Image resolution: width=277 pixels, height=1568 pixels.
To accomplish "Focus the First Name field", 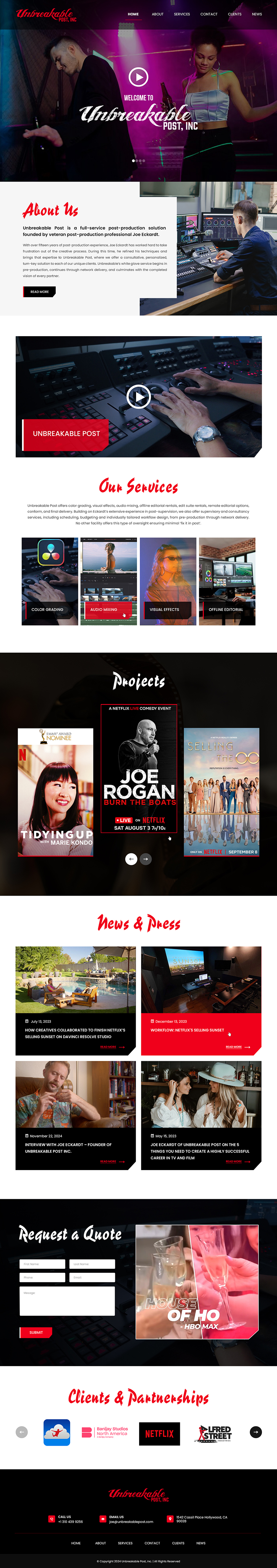I will point(42,1264).
